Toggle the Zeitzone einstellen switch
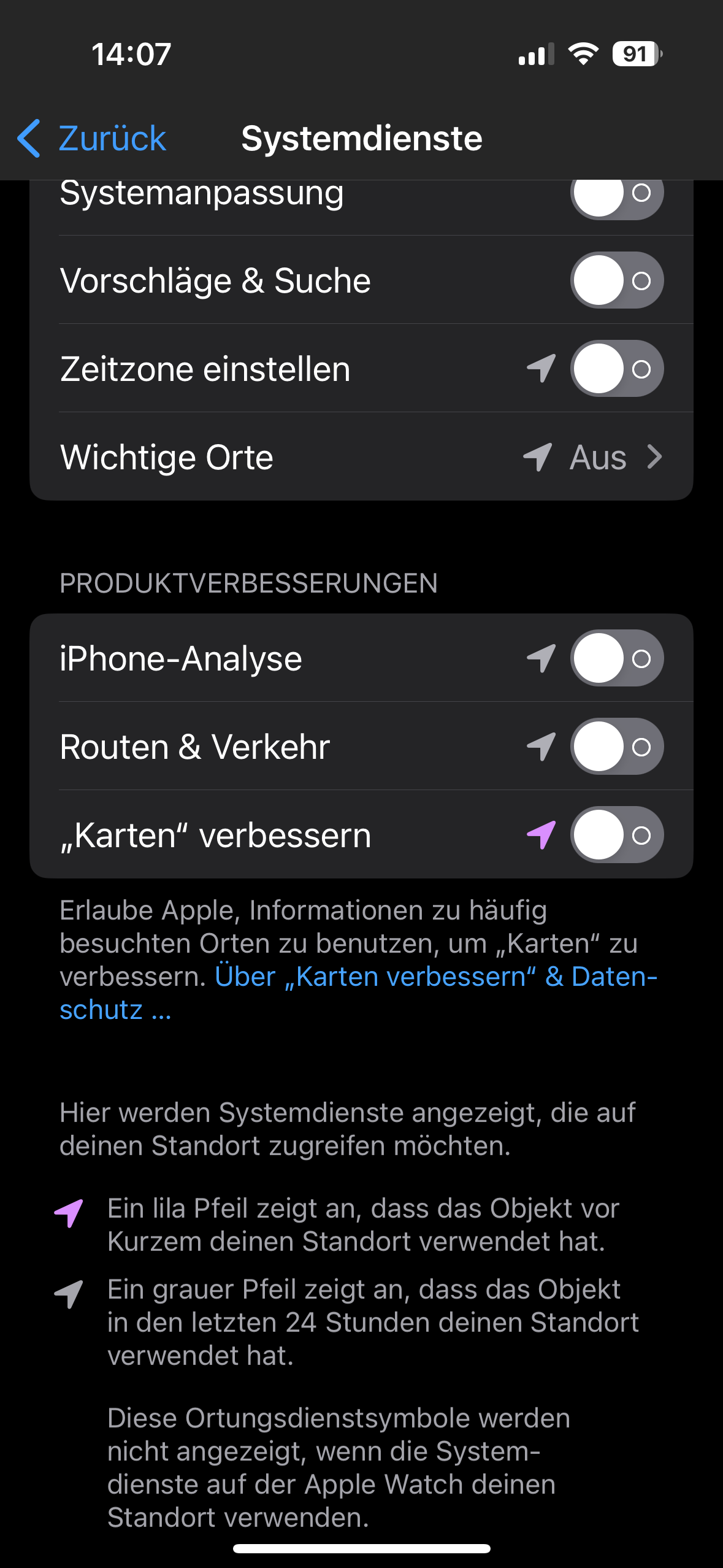This screenshot has width=723, height=1568. (x=616, y=369)
